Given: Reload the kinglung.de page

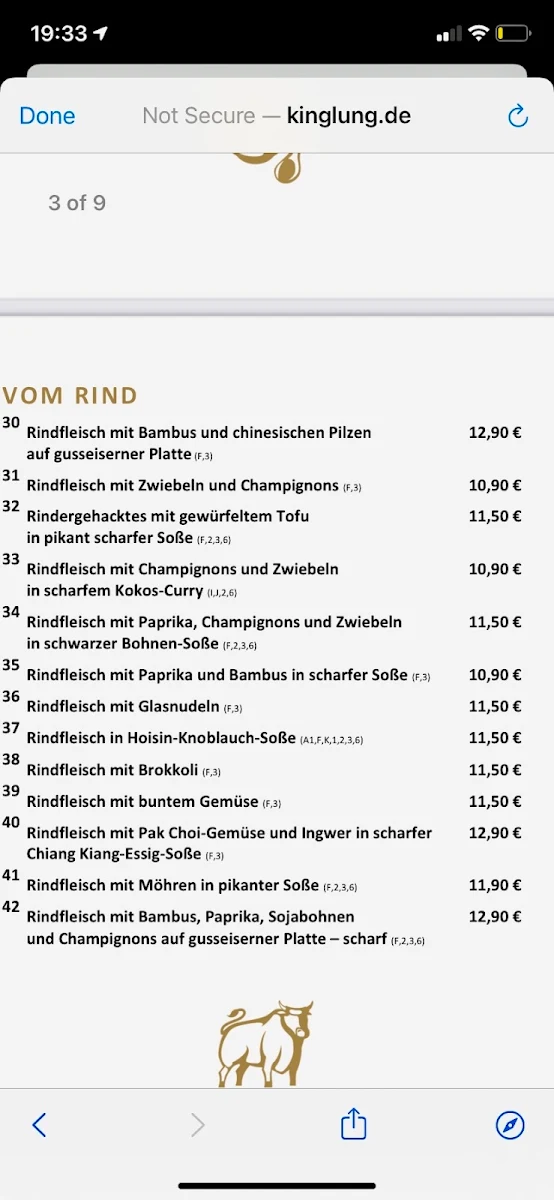Looking at the screenshot, I should coord(518,116).
